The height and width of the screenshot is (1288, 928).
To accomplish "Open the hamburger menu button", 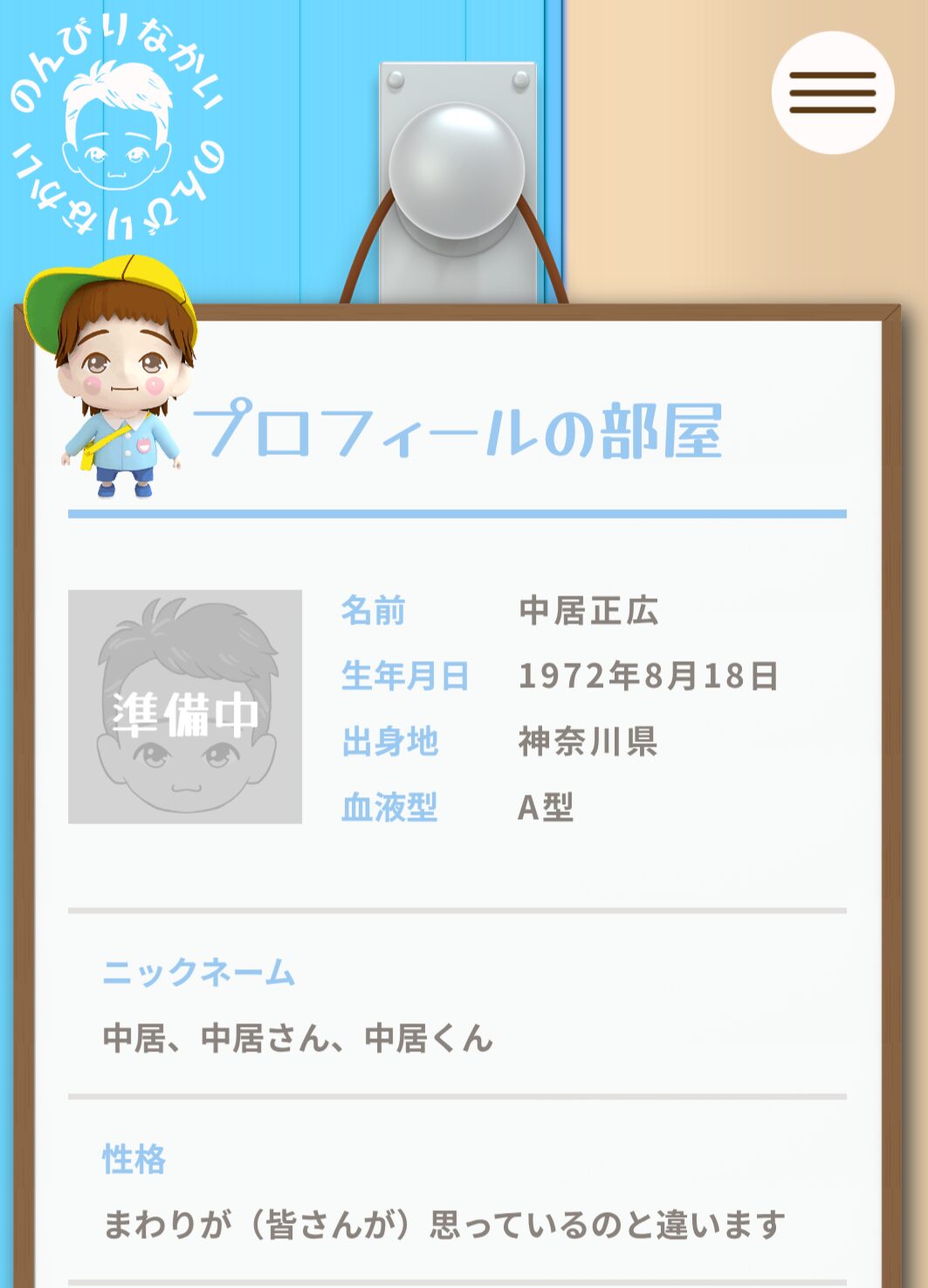I will point(832,93).
